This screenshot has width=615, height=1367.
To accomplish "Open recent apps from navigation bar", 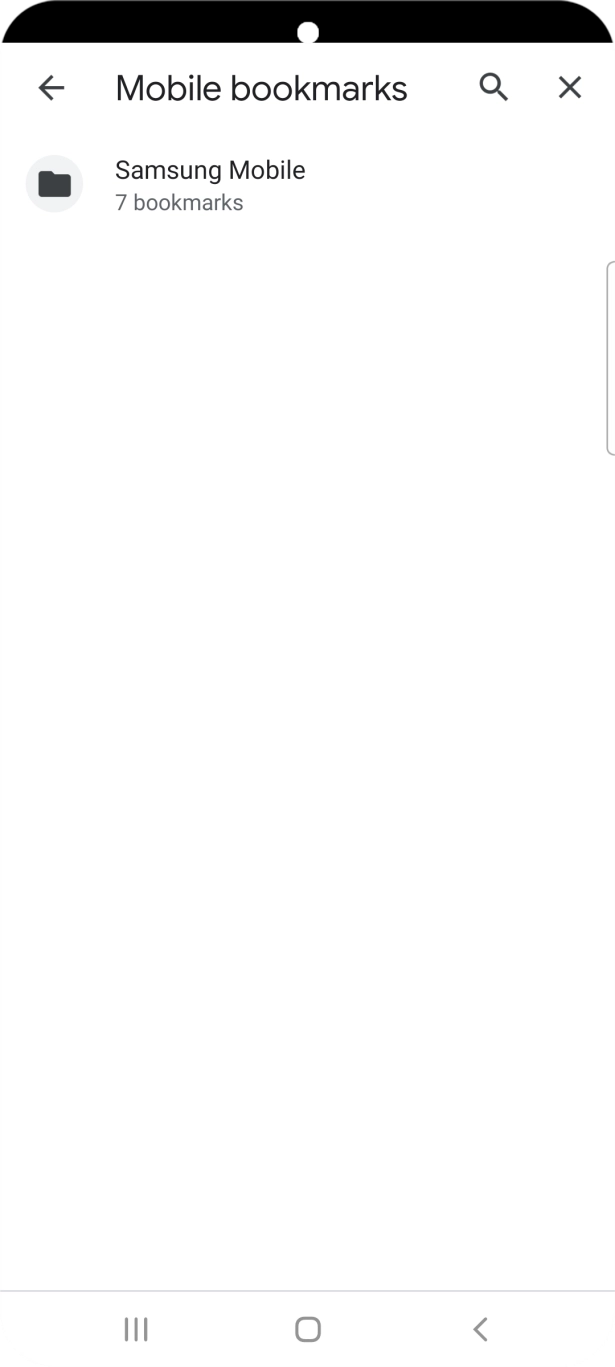I will [x=136, y=1329].
